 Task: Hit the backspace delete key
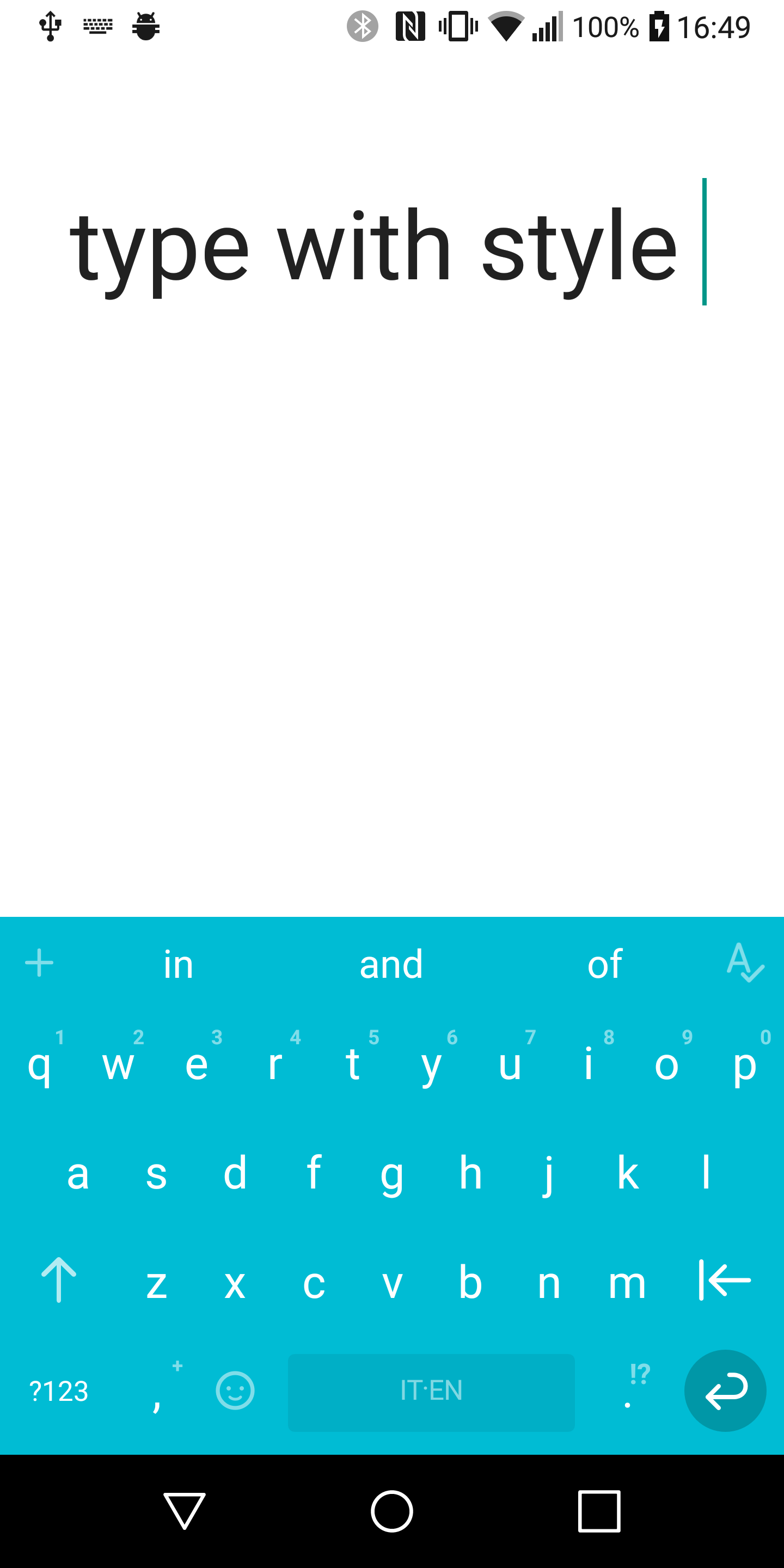[724, 1281]
